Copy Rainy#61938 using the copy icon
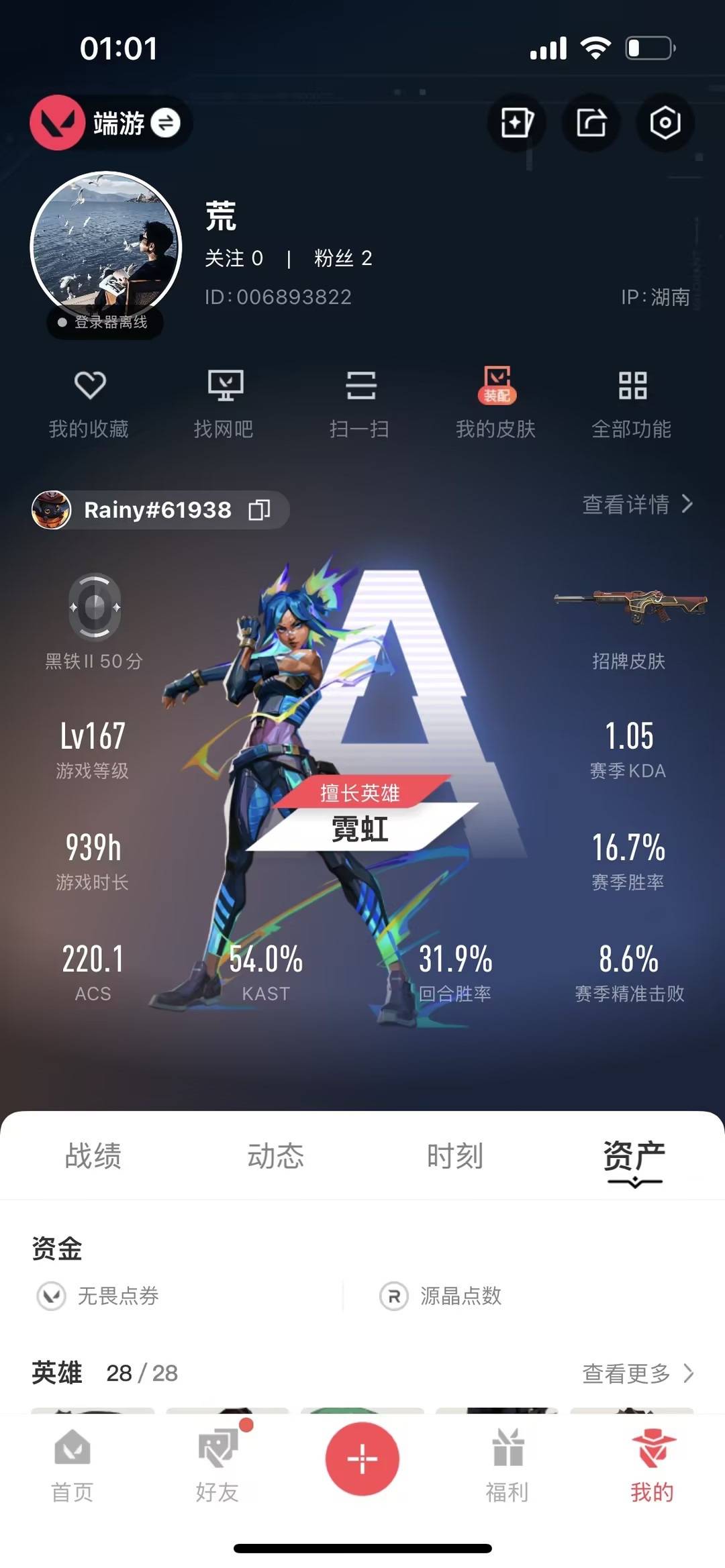The height and width of the screenshot is (1568, 725). [258, 510]
